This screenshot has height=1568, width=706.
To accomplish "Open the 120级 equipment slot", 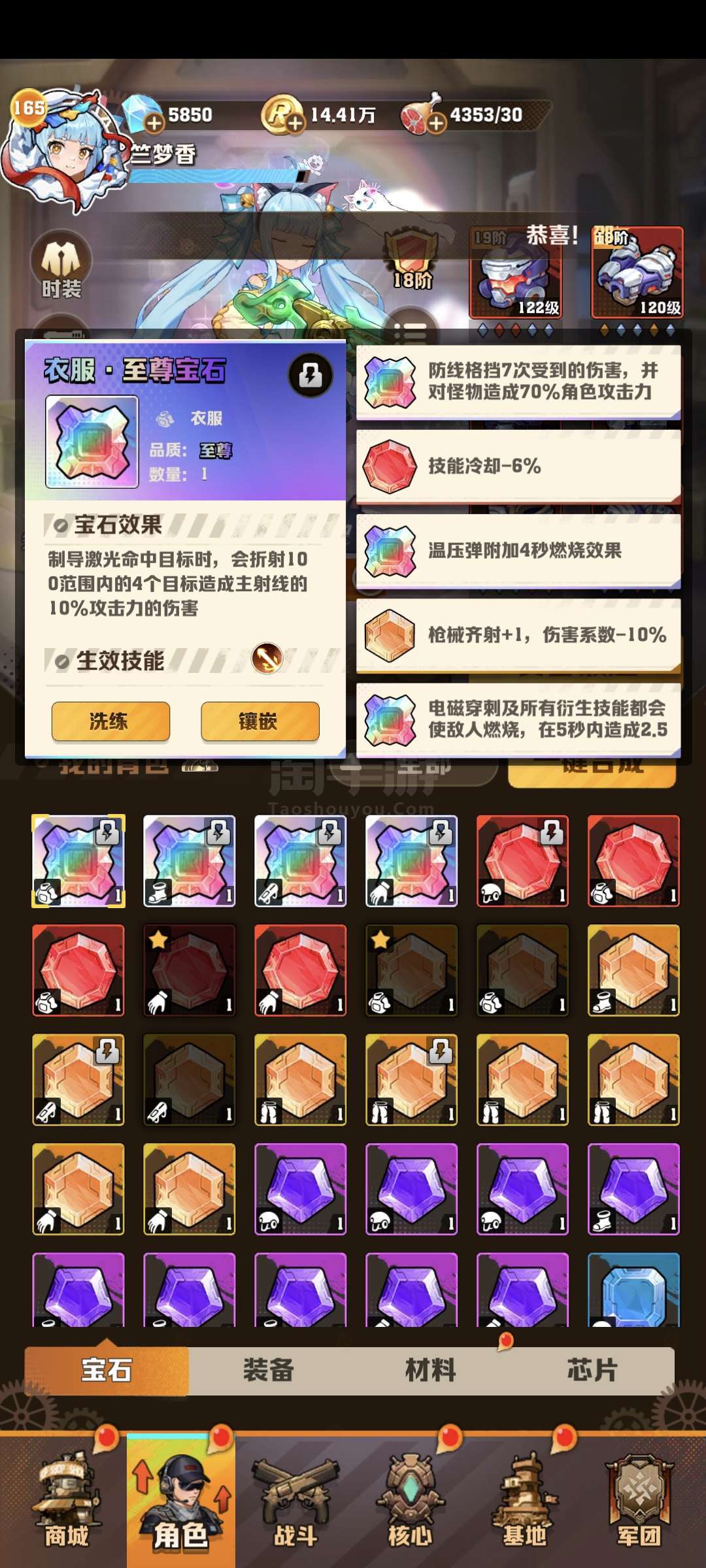I will click(x=637, y=272).
